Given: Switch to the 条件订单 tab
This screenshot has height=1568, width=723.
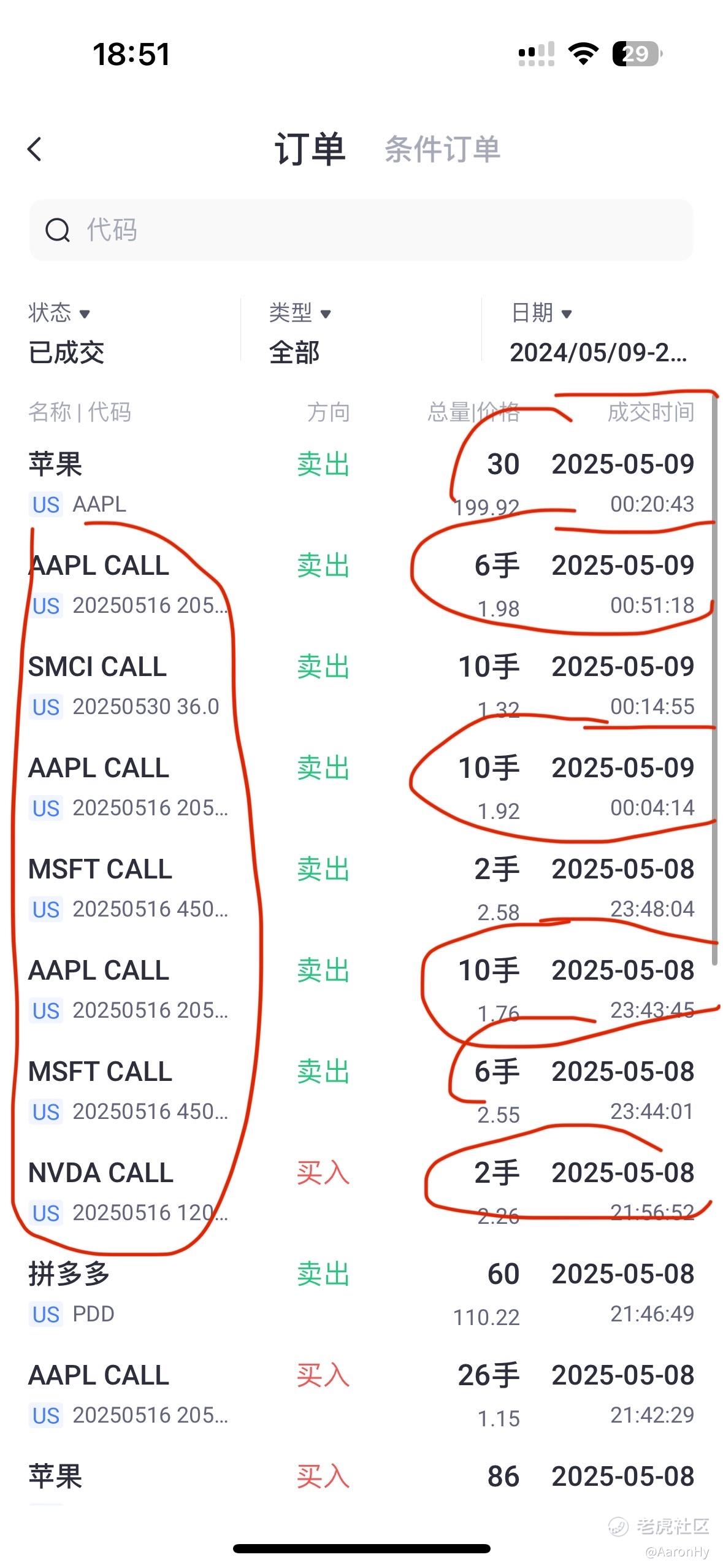Looking at the screenshot, I should (x=442, y=149).
